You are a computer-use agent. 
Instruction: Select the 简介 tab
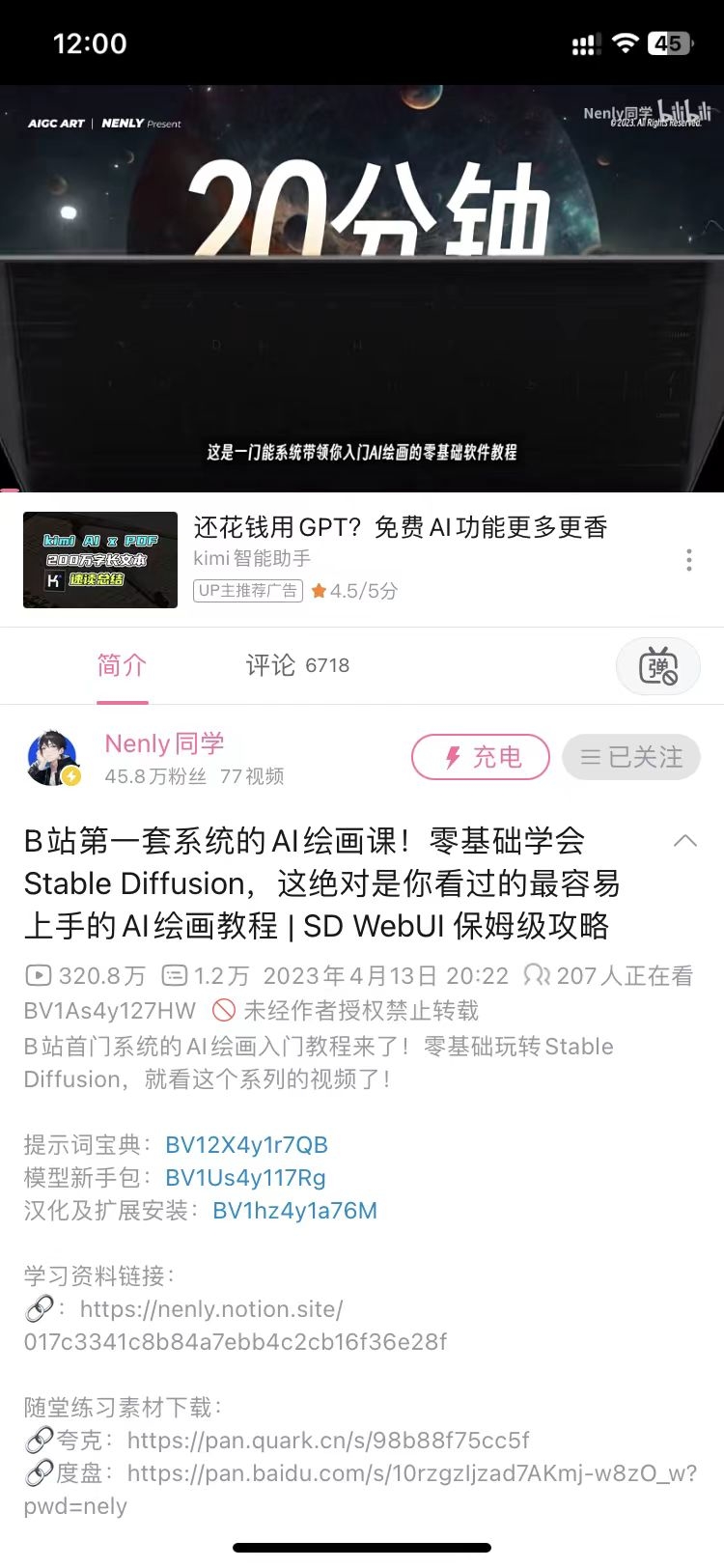coord(122,665)
